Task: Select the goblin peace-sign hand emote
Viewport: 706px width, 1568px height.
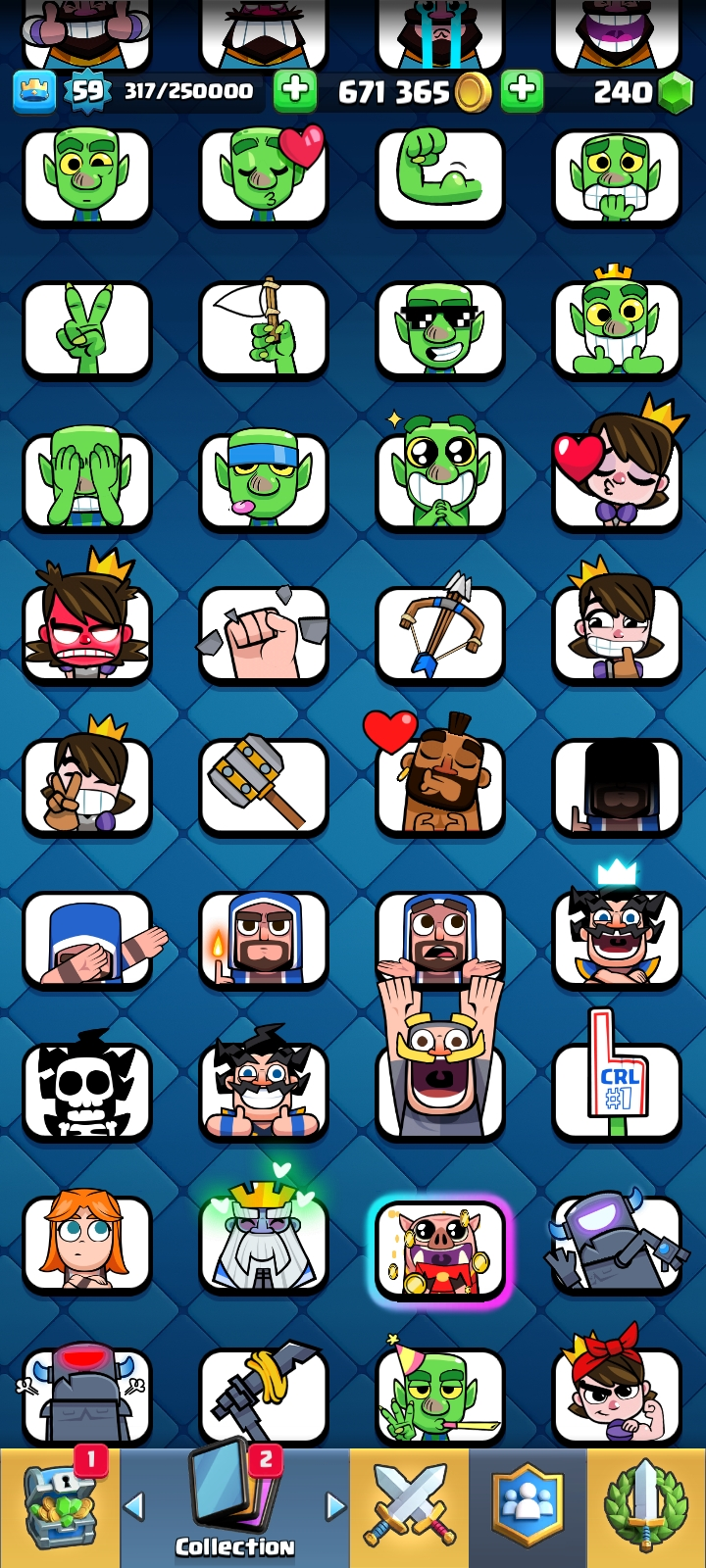Action: [x=87, y=329]
